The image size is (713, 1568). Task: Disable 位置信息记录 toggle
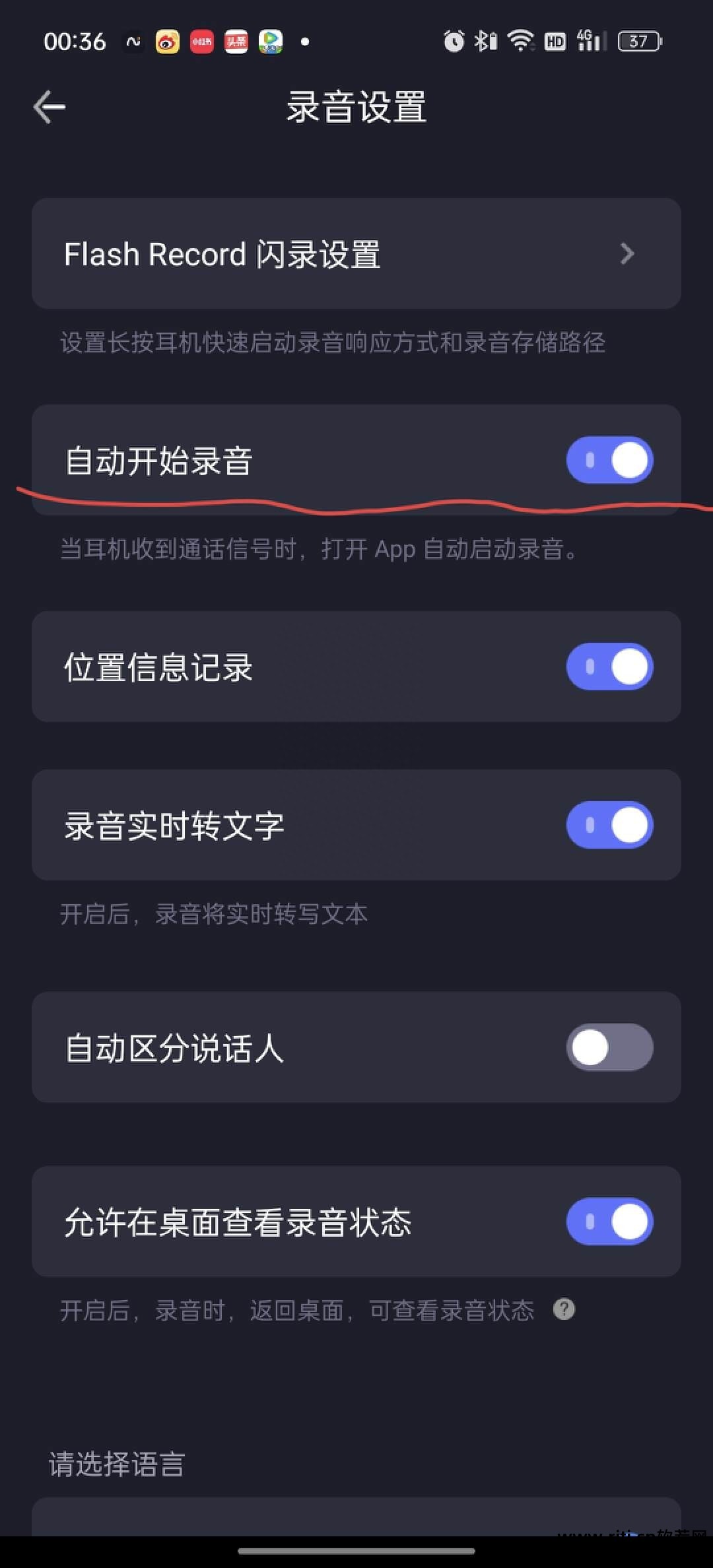click(609, 667)
